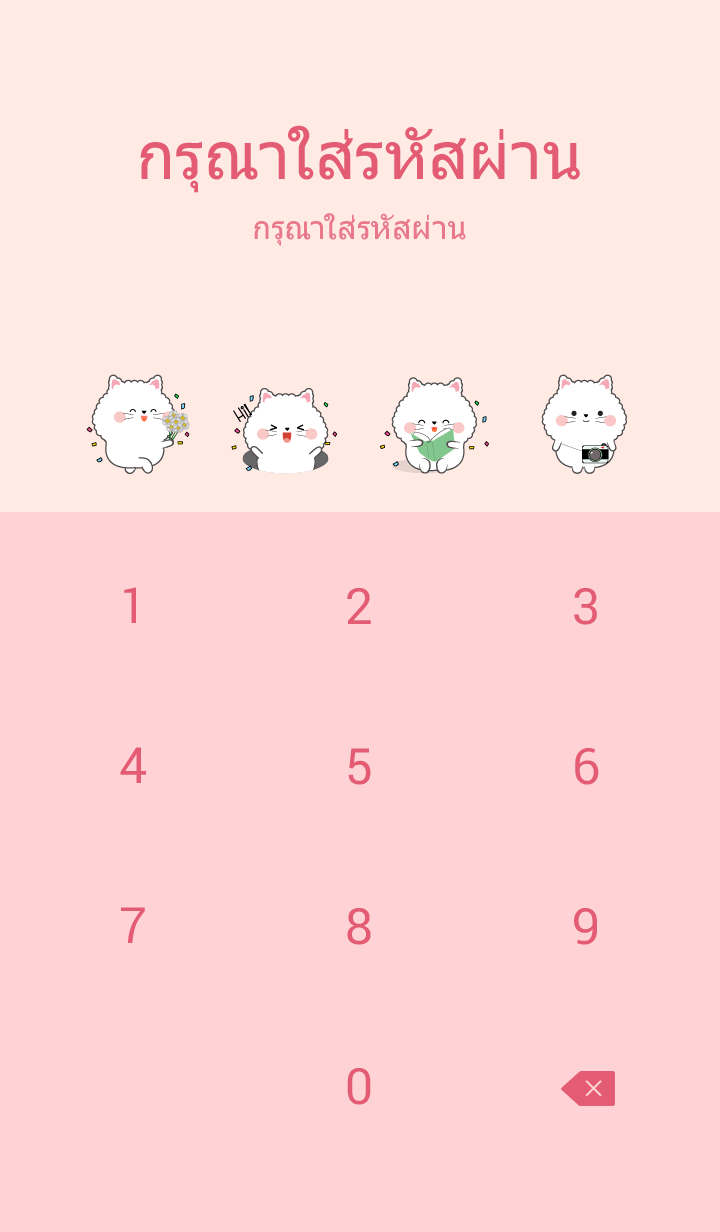This screenshot has height=1232, width=720.
Task: Select digit 3 on the keypad
Action: click(x=586, y=607)
